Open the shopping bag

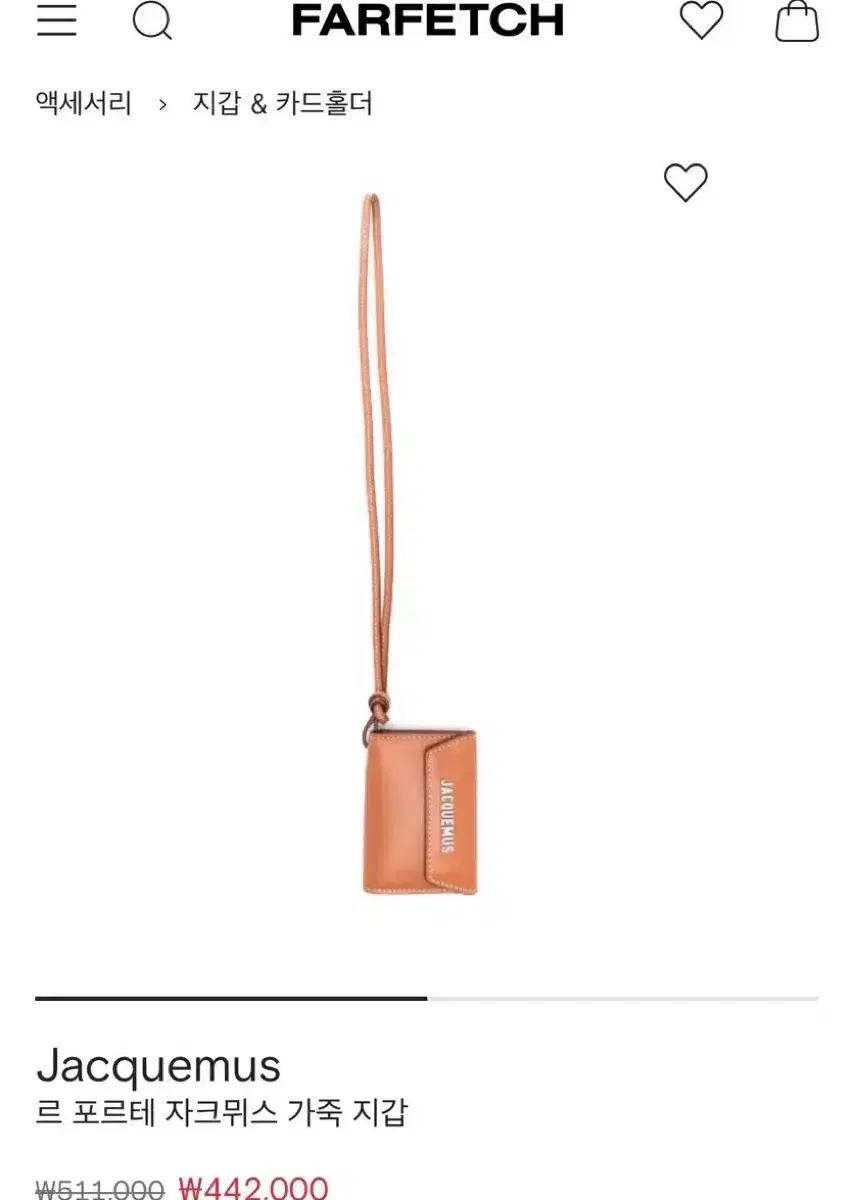tap(797, 21)
